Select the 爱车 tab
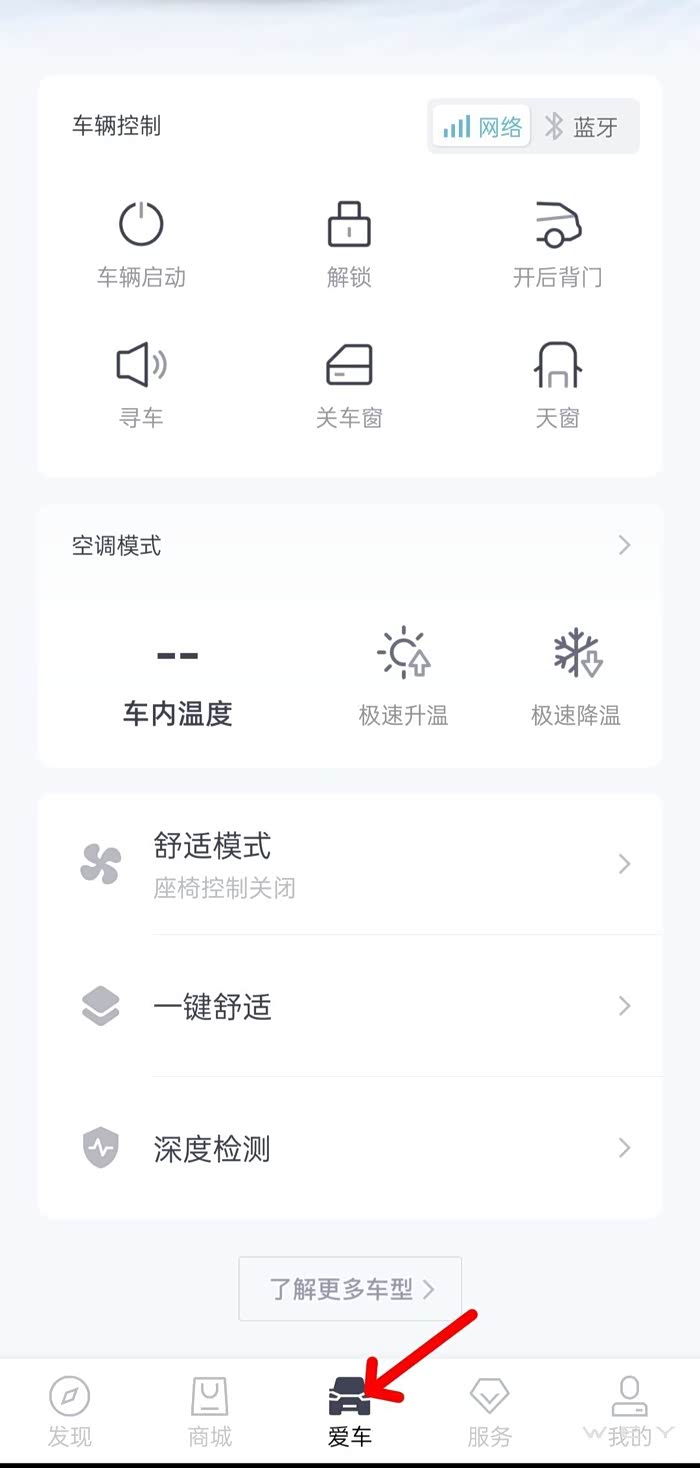 click(x=350, y=1411)
